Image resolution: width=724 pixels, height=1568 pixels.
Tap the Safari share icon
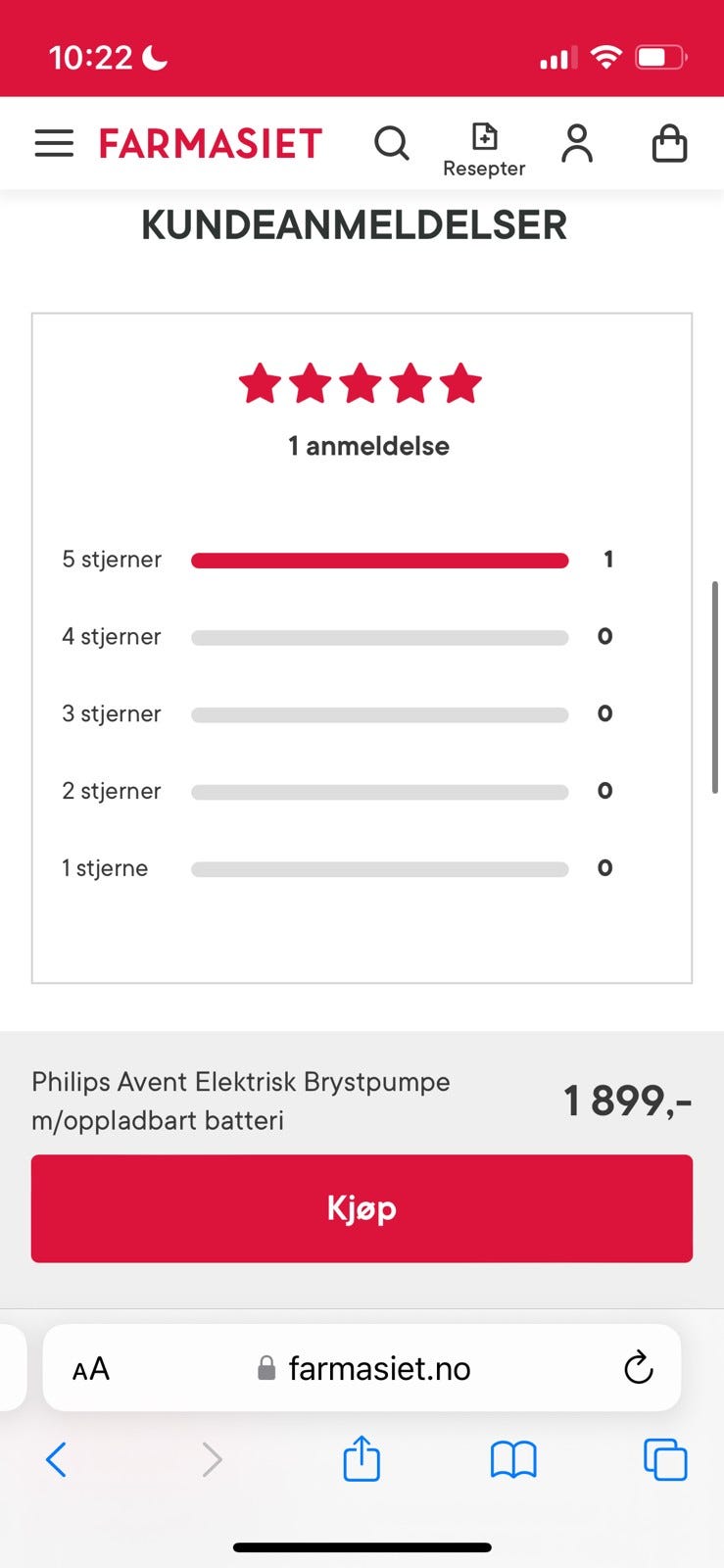click(362, 1459)
